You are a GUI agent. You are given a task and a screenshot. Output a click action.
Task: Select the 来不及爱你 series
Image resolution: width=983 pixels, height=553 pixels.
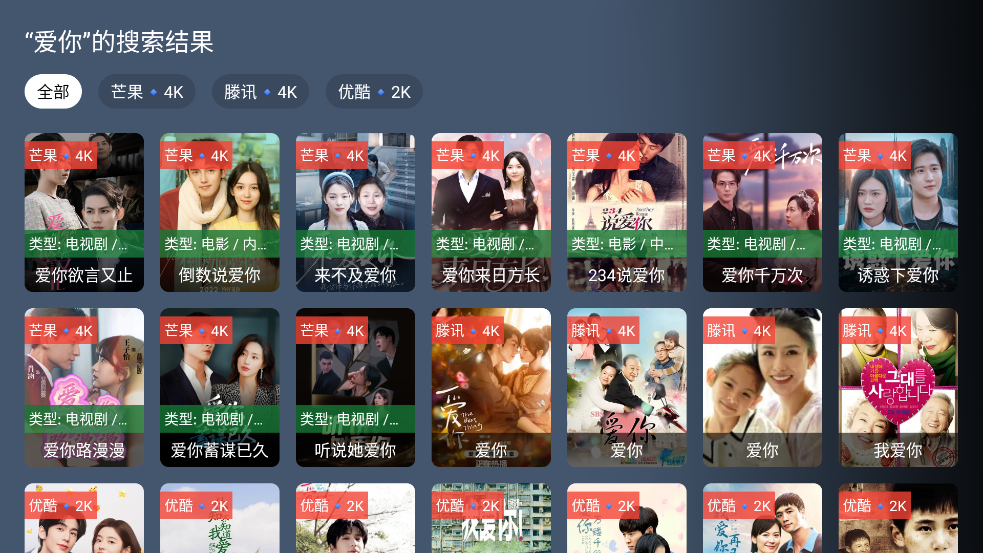pyautogui.click(x=355, y=212)
